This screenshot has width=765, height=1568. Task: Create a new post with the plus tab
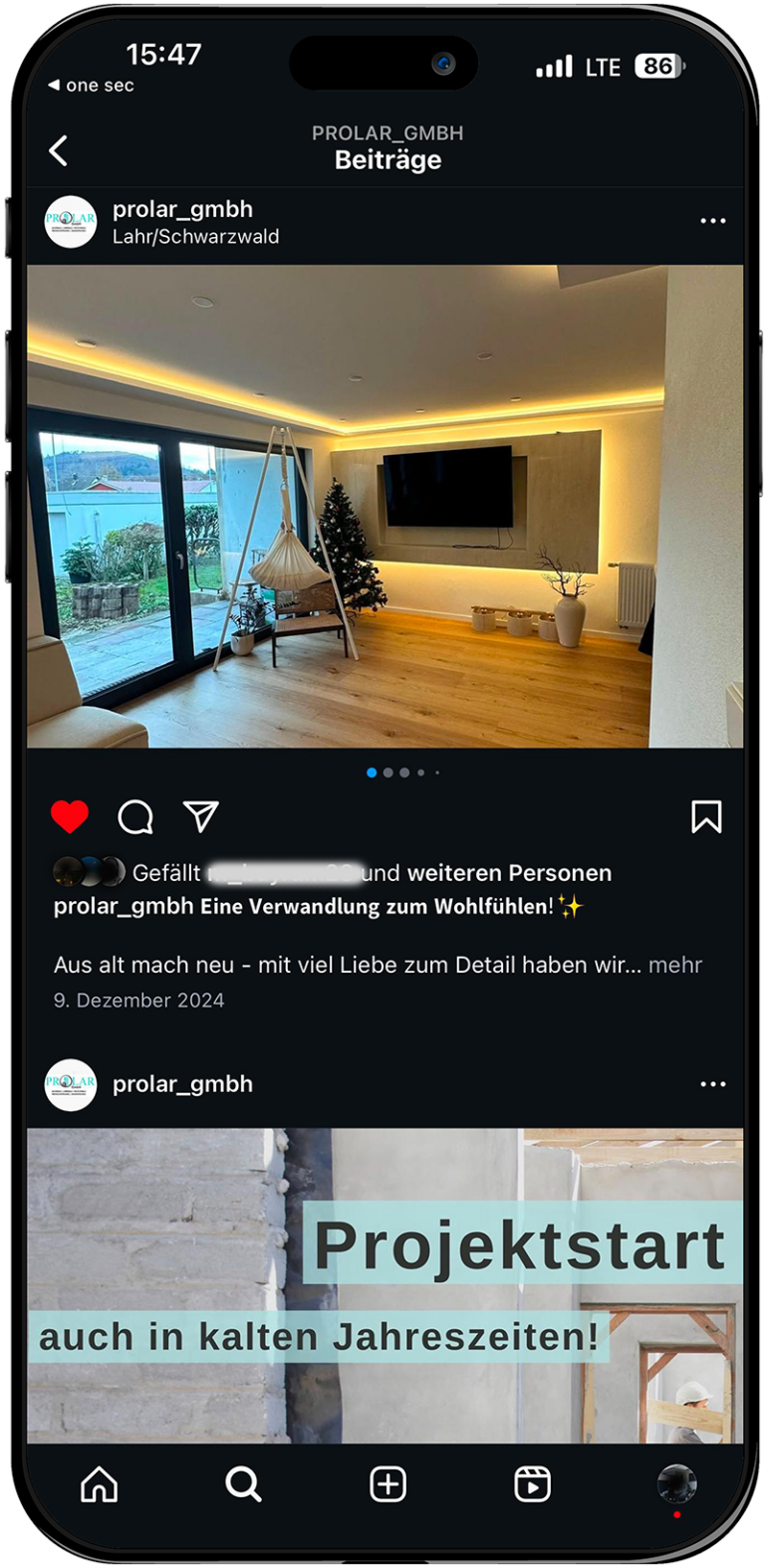click(x=387, y=1484)
